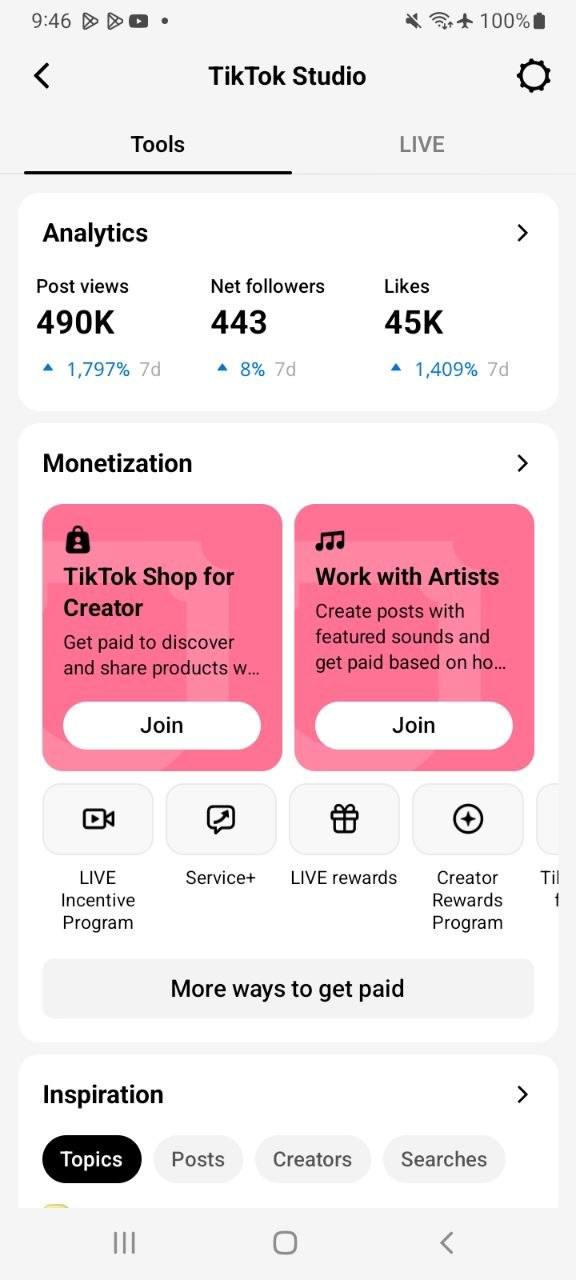Expand the Monetization section arrow
The image size is (576, 1280).
coord(522,463)
